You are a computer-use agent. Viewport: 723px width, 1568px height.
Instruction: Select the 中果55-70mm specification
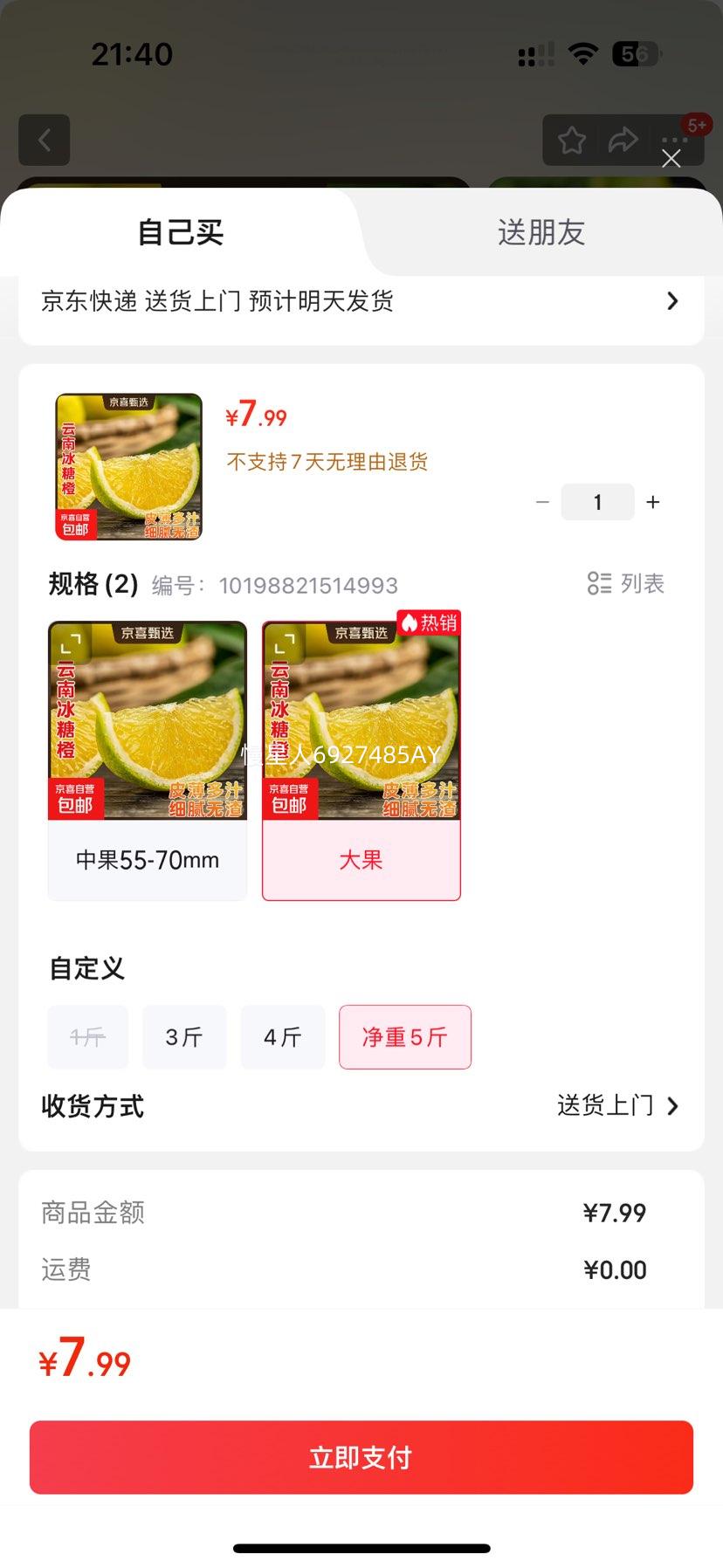148,760
